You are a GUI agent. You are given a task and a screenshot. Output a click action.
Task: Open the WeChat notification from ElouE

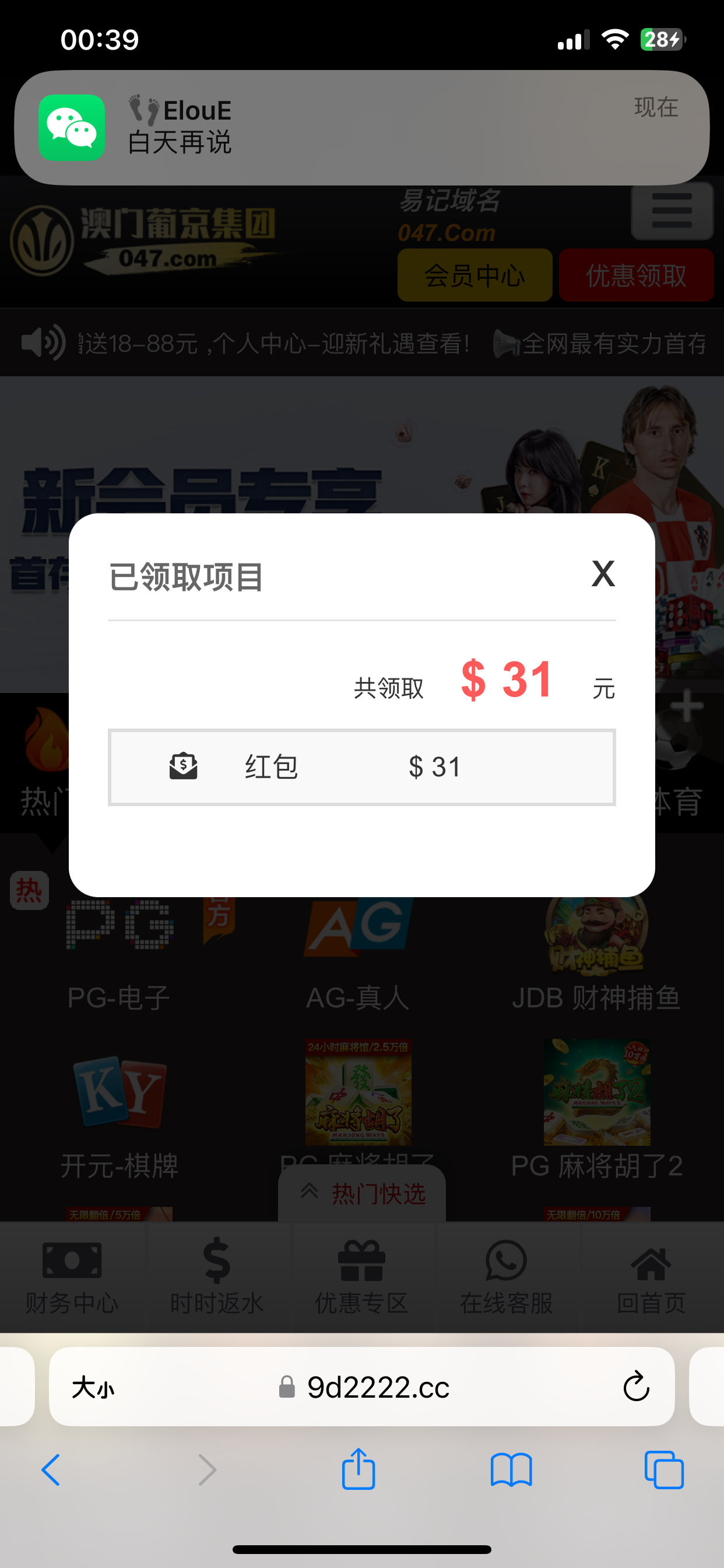(361, 127)
